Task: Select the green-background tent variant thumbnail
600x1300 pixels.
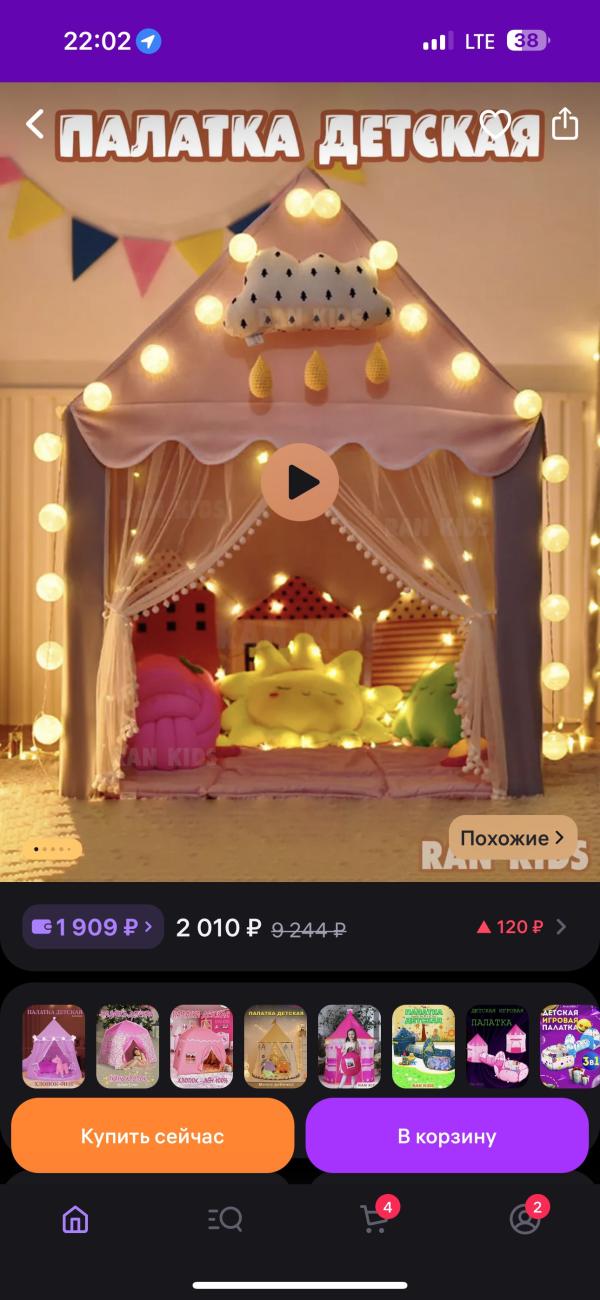Action: pos(424,1046)
